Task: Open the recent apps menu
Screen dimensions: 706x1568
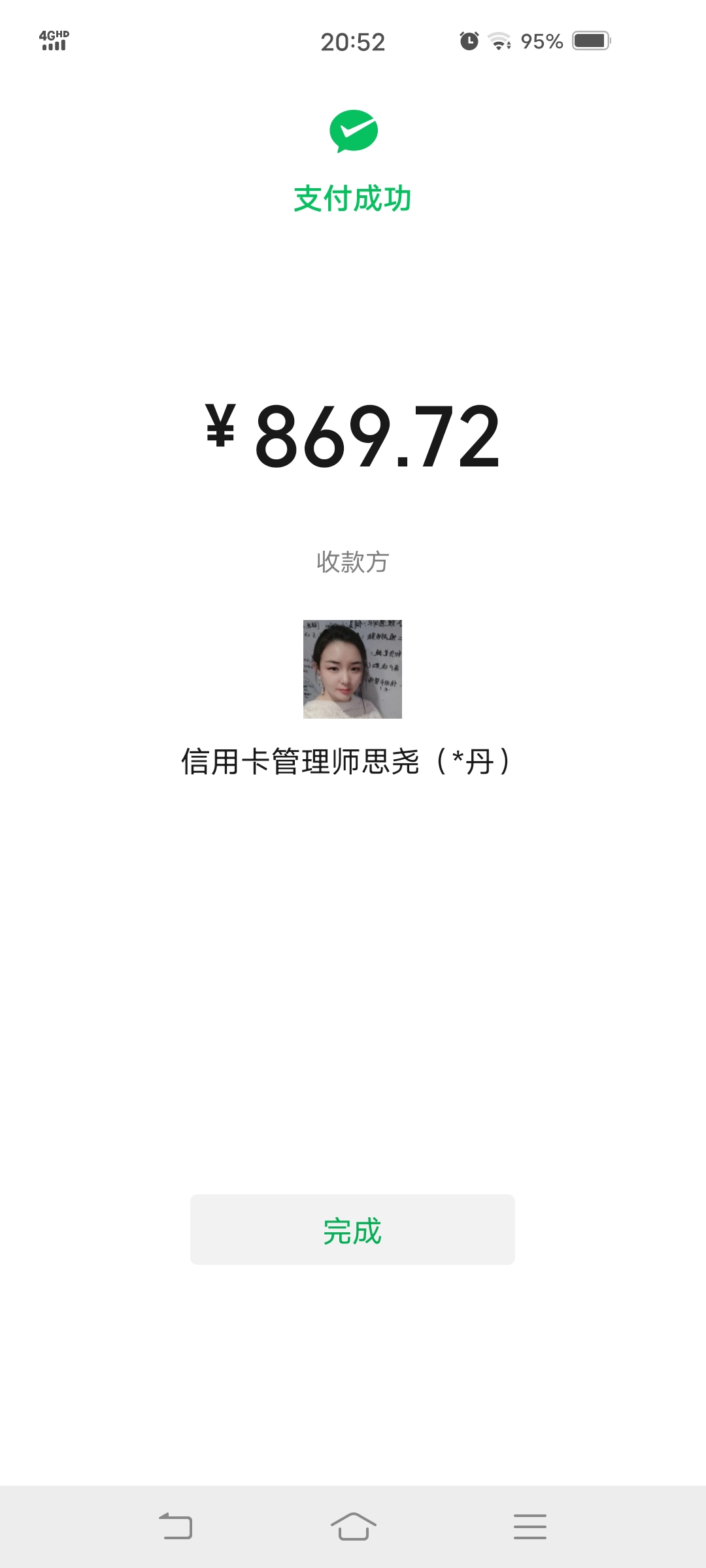Action: 529,1526
